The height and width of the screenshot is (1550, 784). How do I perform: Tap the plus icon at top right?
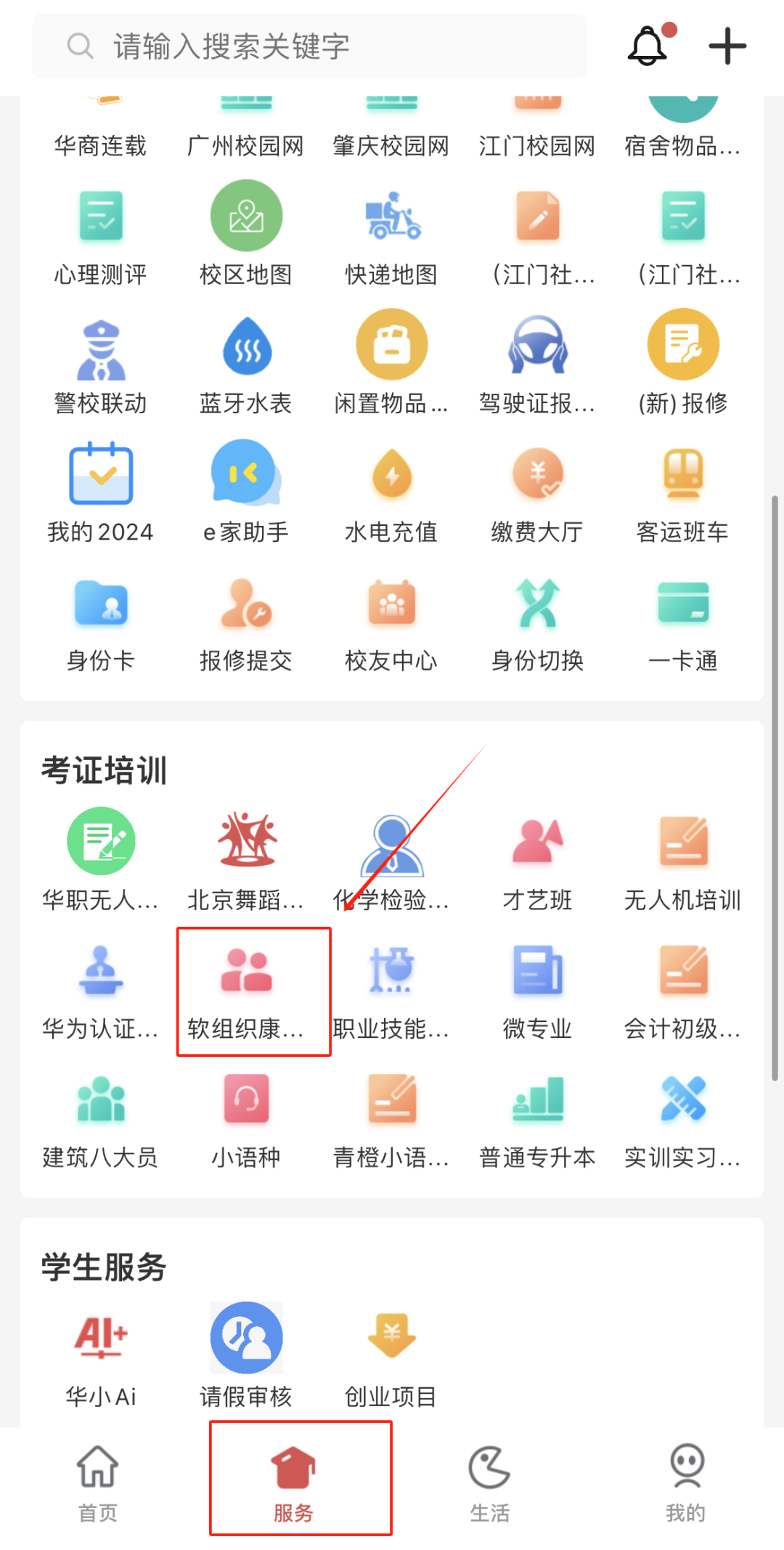point(727,46)
